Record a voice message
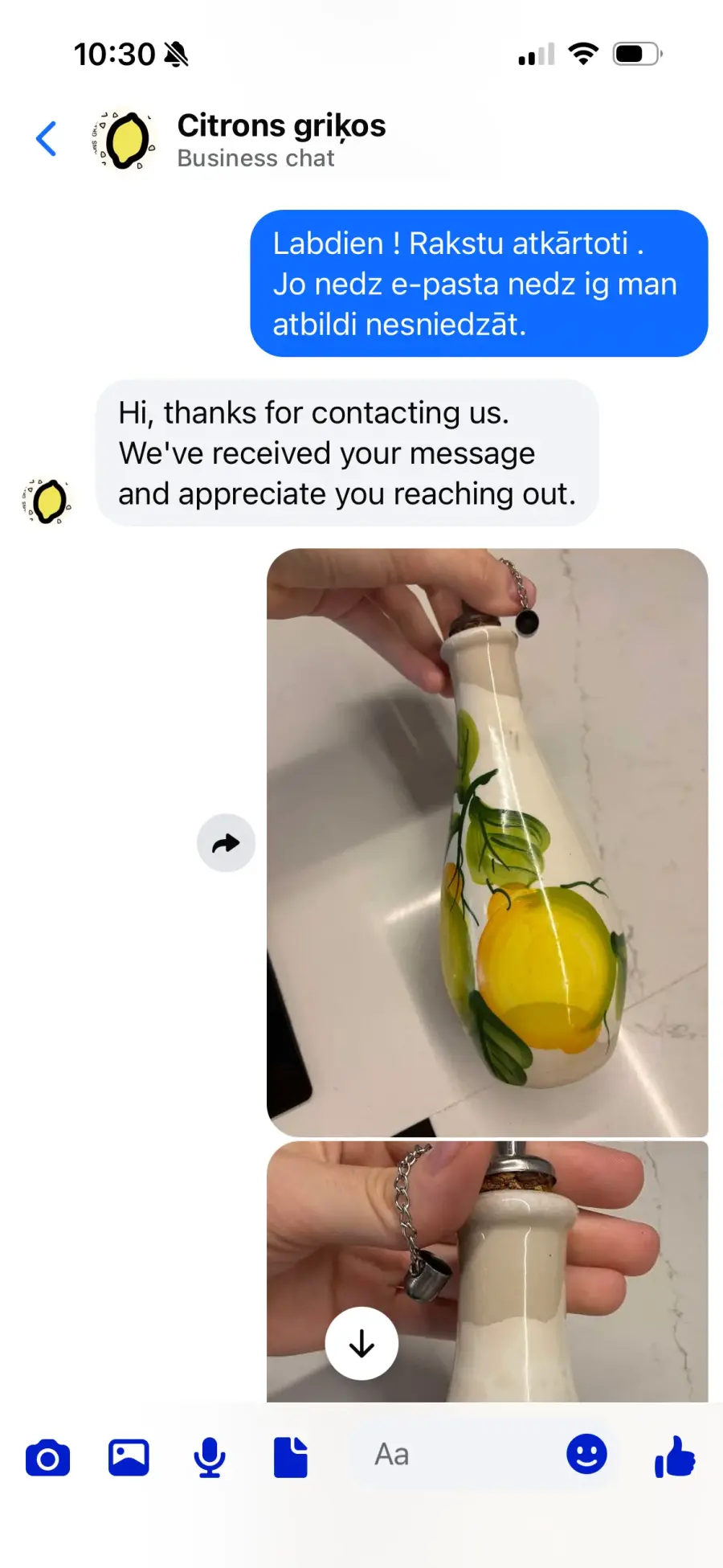The height and width of the screenshot is (1568, 723). pyautogui.click(x=210, y=1457)
